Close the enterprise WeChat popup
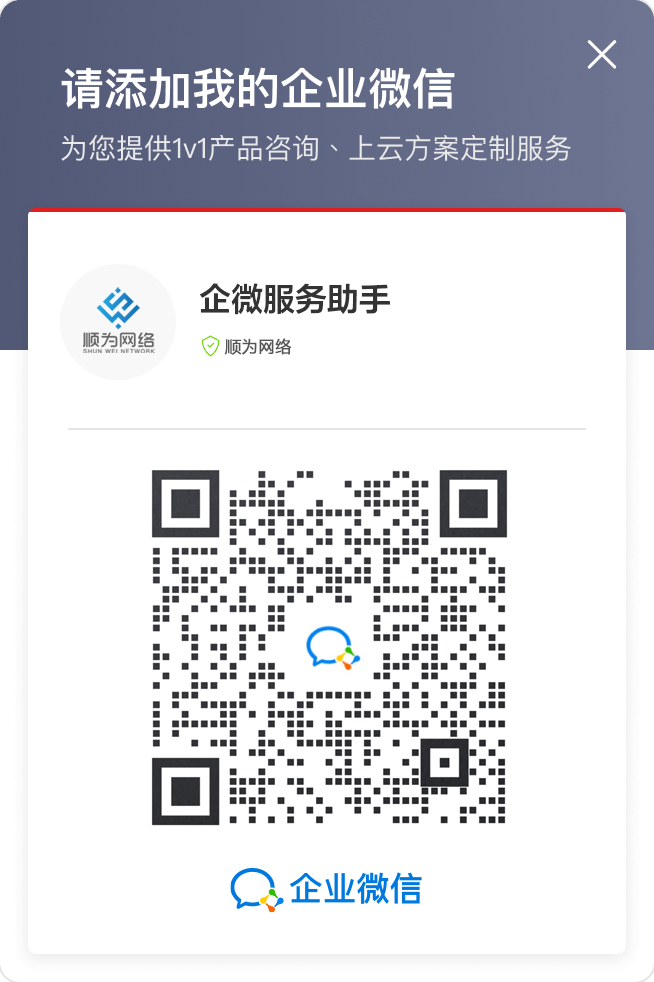654x982 pixels. (601, 55)
